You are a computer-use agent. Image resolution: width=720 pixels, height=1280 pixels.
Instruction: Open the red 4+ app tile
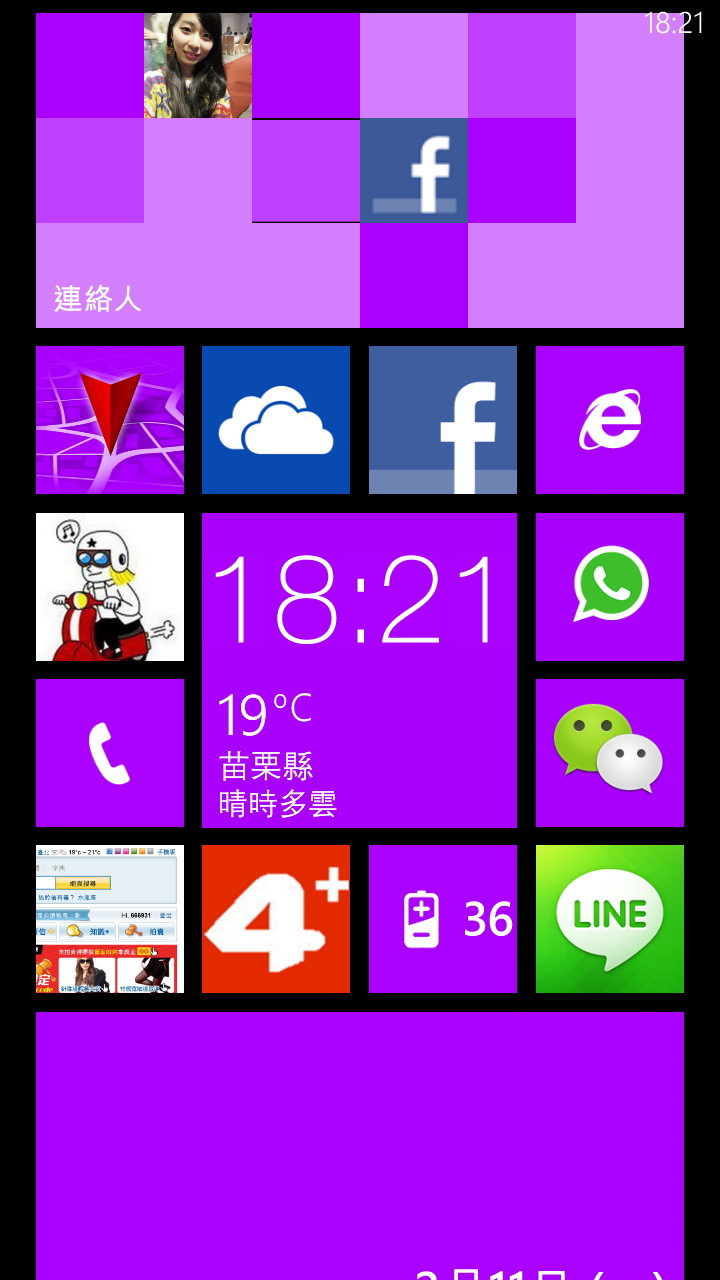276,919
